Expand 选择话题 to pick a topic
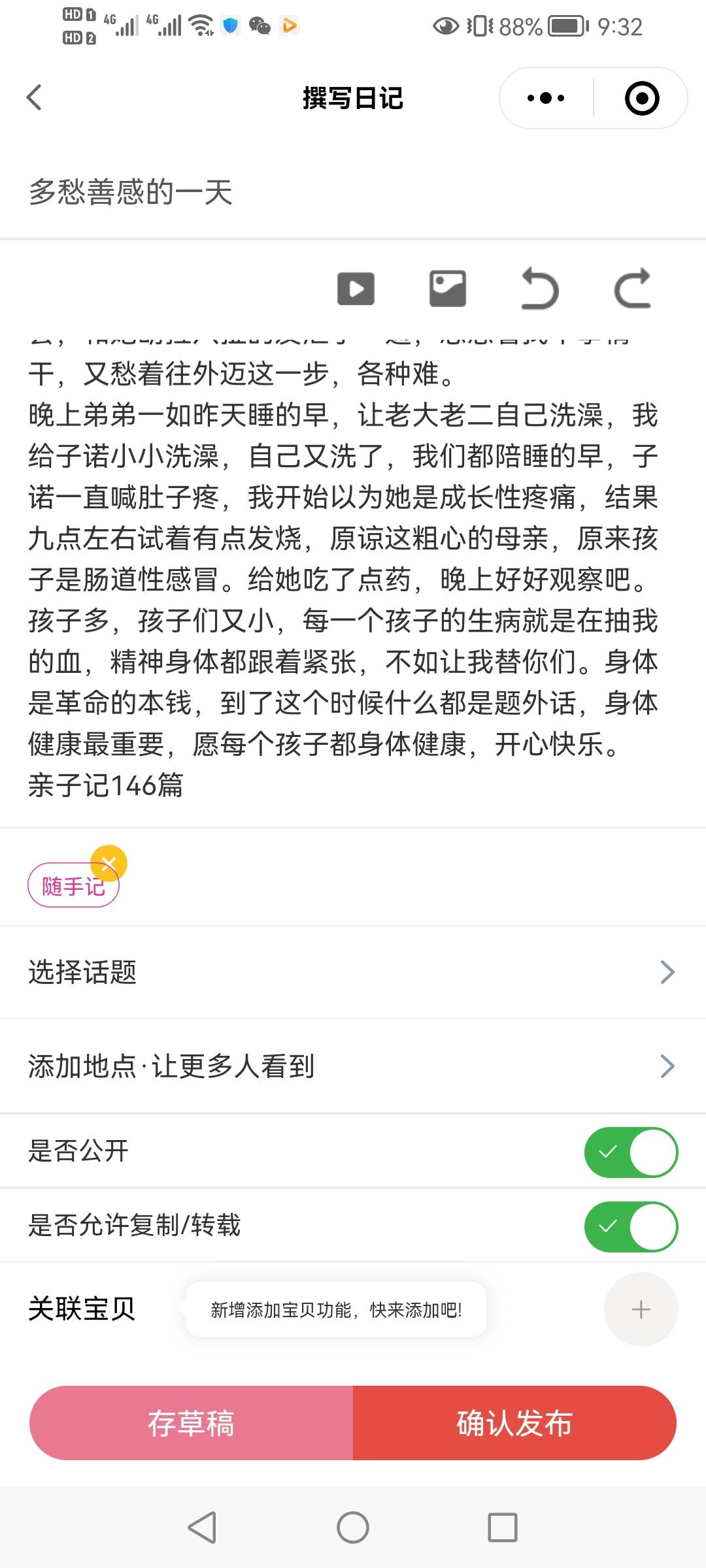The width and height of the screenshot is (706, 1568). (x=353, y=973)
